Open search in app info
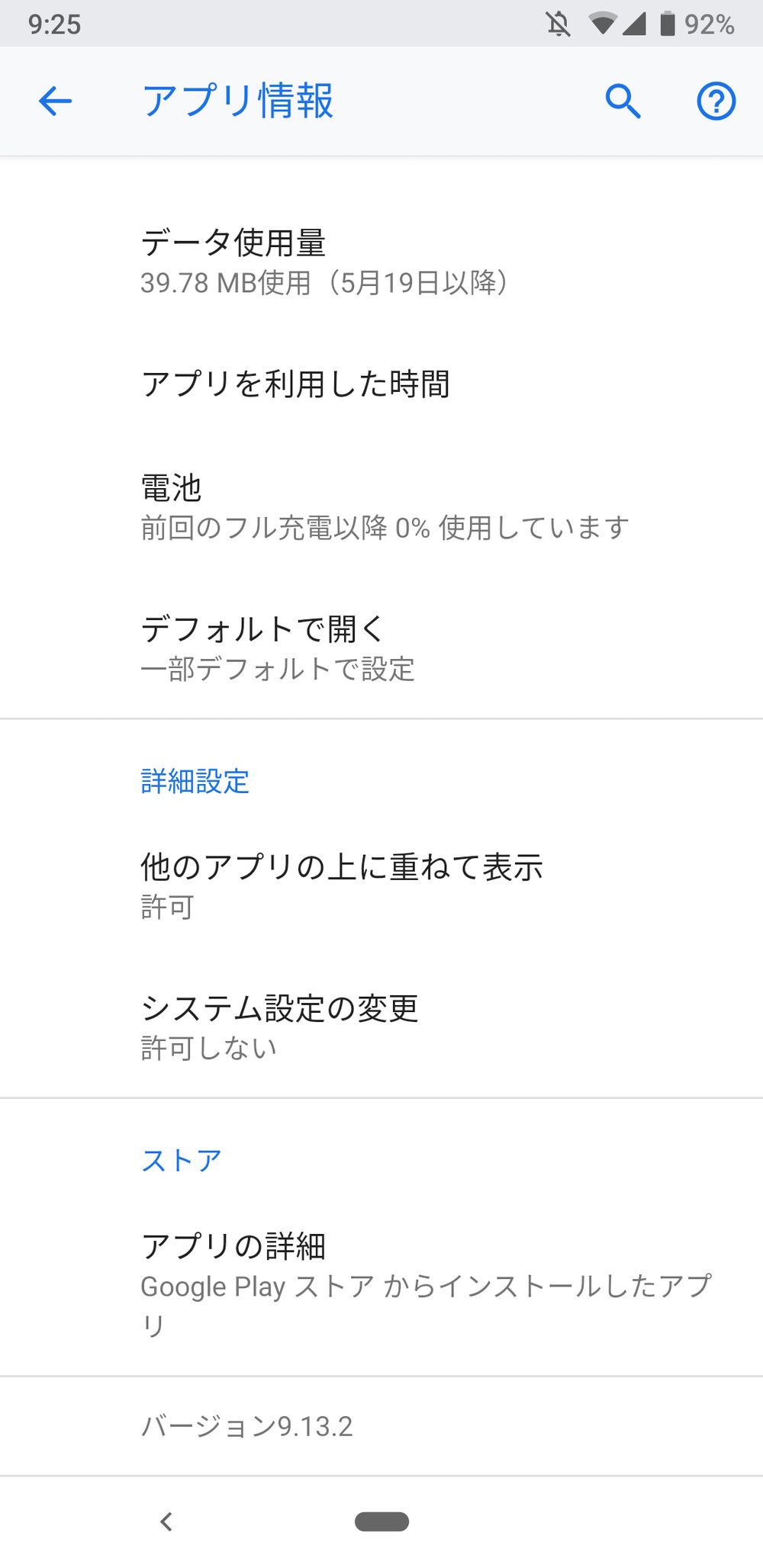Image resolution: width=763 pixels, height=1568 pixels. (623, 101)
